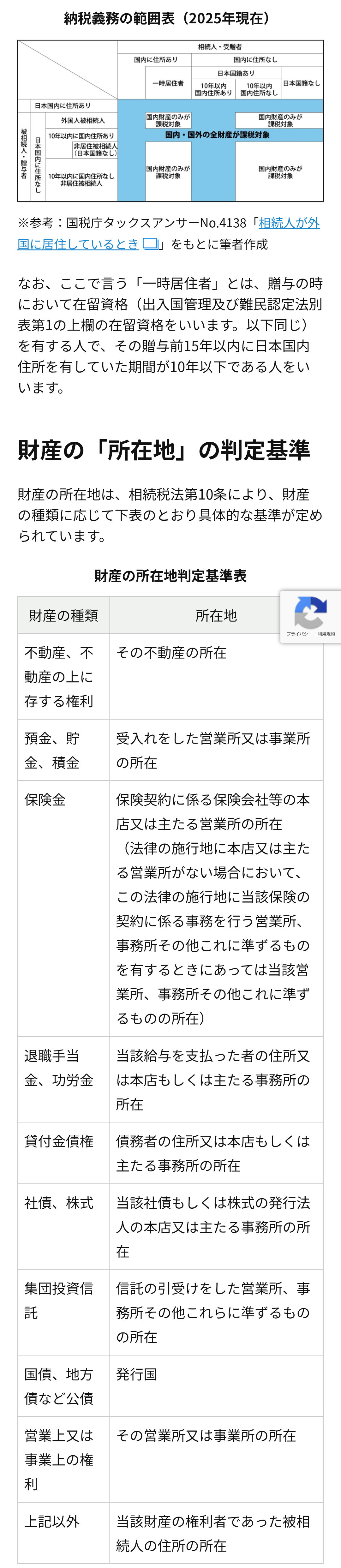Viewport: 341px width, 1568px height.
Task: Open reCAPTCHA 利用規約 link
Action: click(326, 634)
